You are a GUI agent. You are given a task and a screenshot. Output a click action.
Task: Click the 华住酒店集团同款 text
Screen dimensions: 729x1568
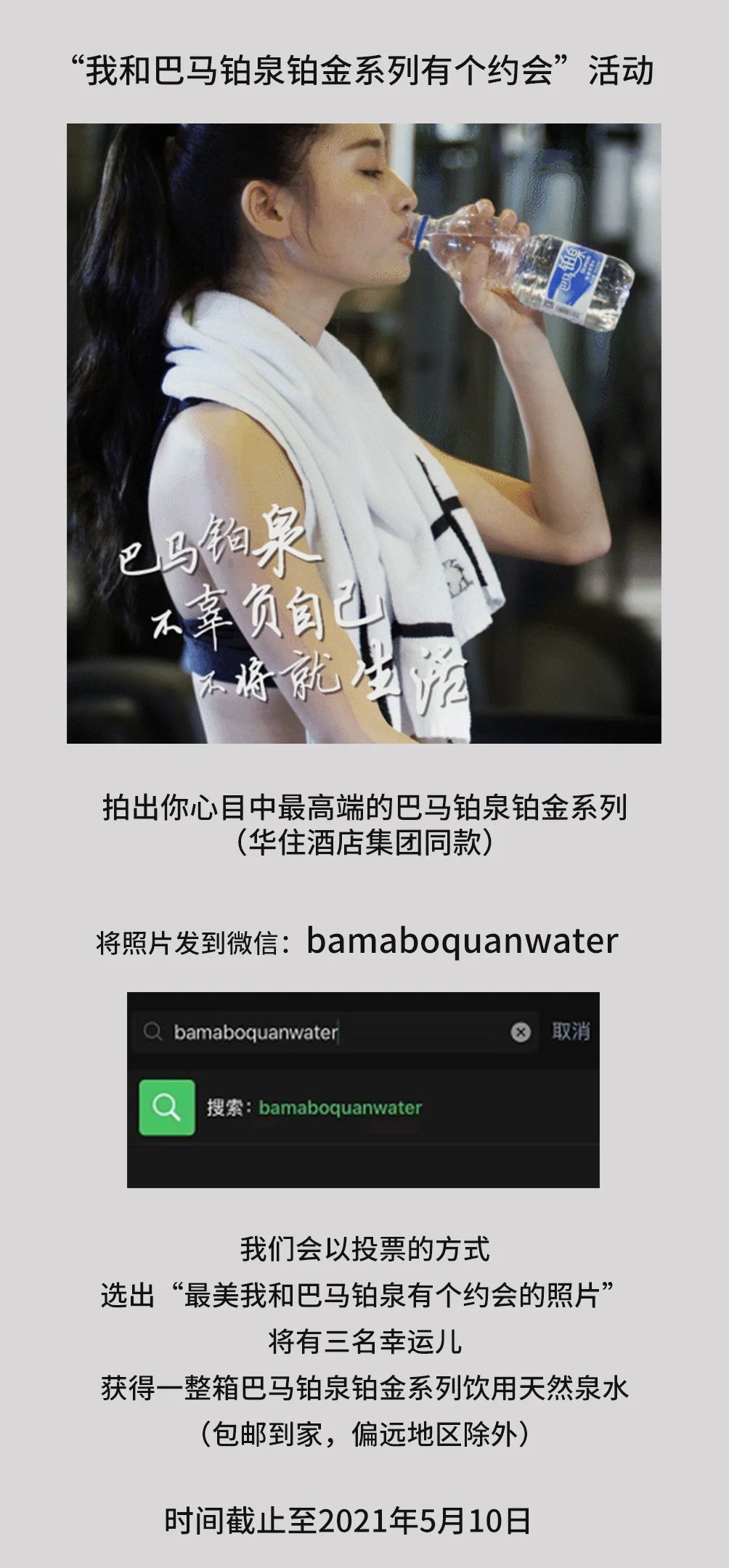click(363, 842)
